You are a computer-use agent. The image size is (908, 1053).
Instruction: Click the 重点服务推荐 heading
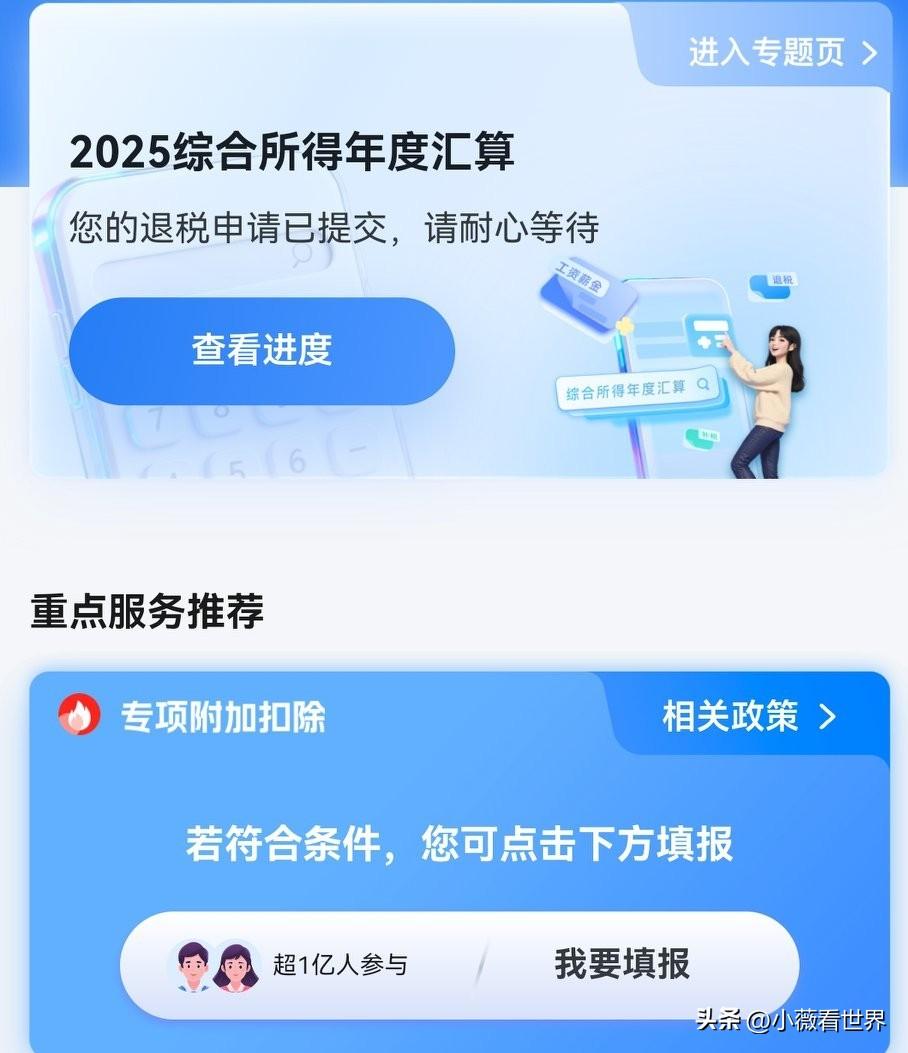(x=146, y=612)
